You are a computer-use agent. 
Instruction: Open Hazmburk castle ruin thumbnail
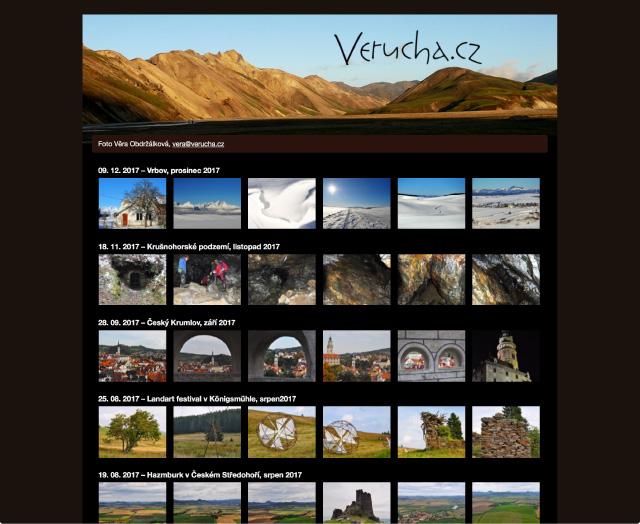356,502
